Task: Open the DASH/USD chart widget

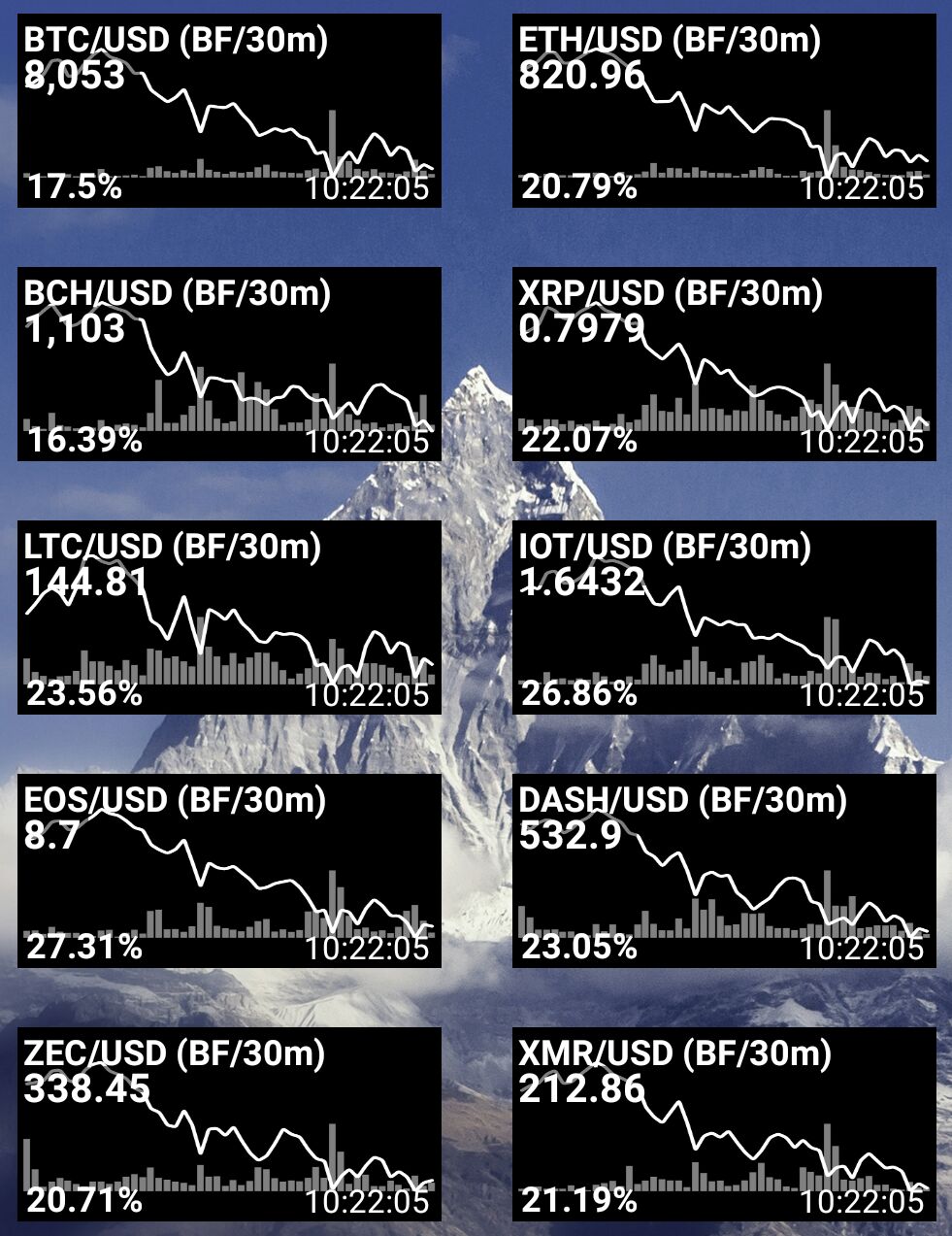Action: (724, 871)
